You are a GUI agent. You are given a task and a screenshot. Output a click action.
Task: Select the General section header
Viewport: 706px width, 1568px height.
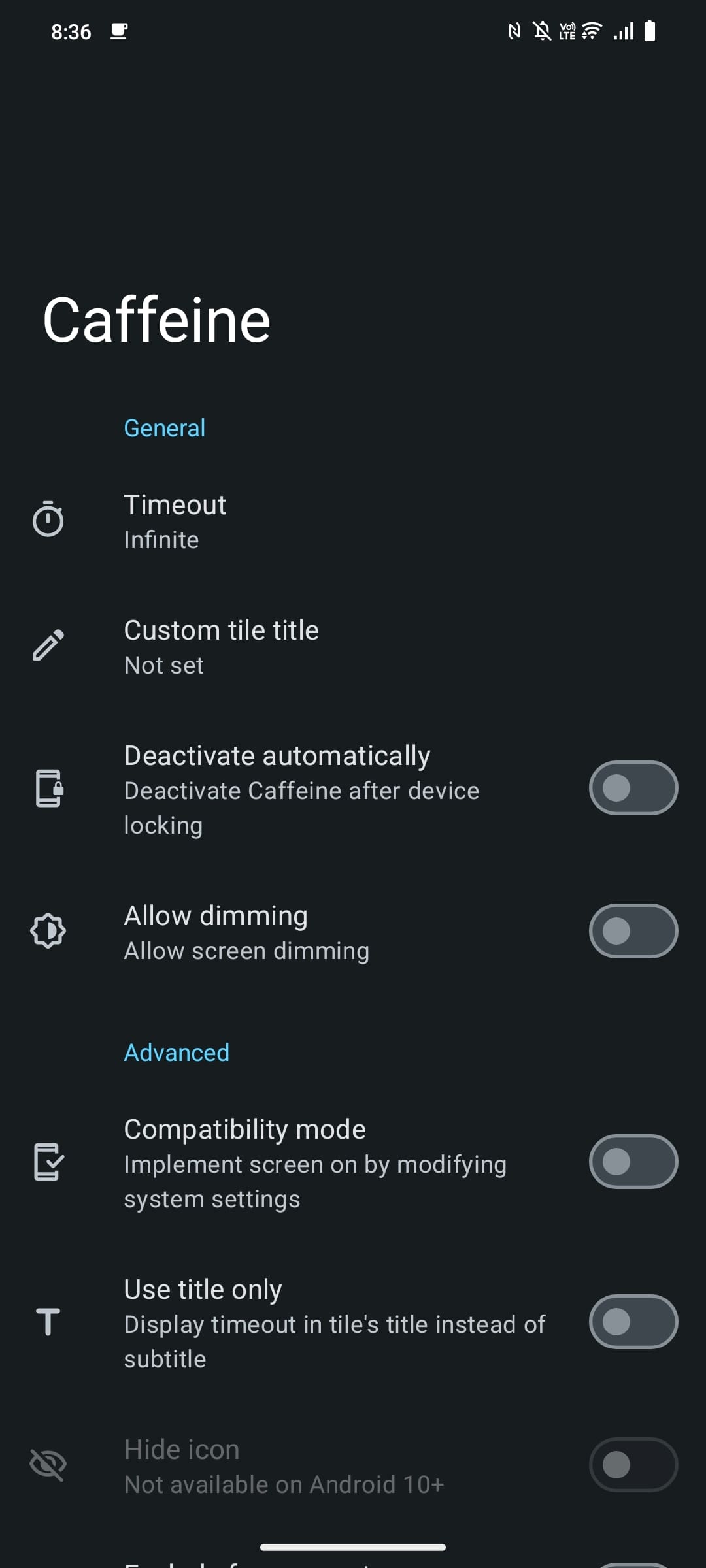(164, 428)
